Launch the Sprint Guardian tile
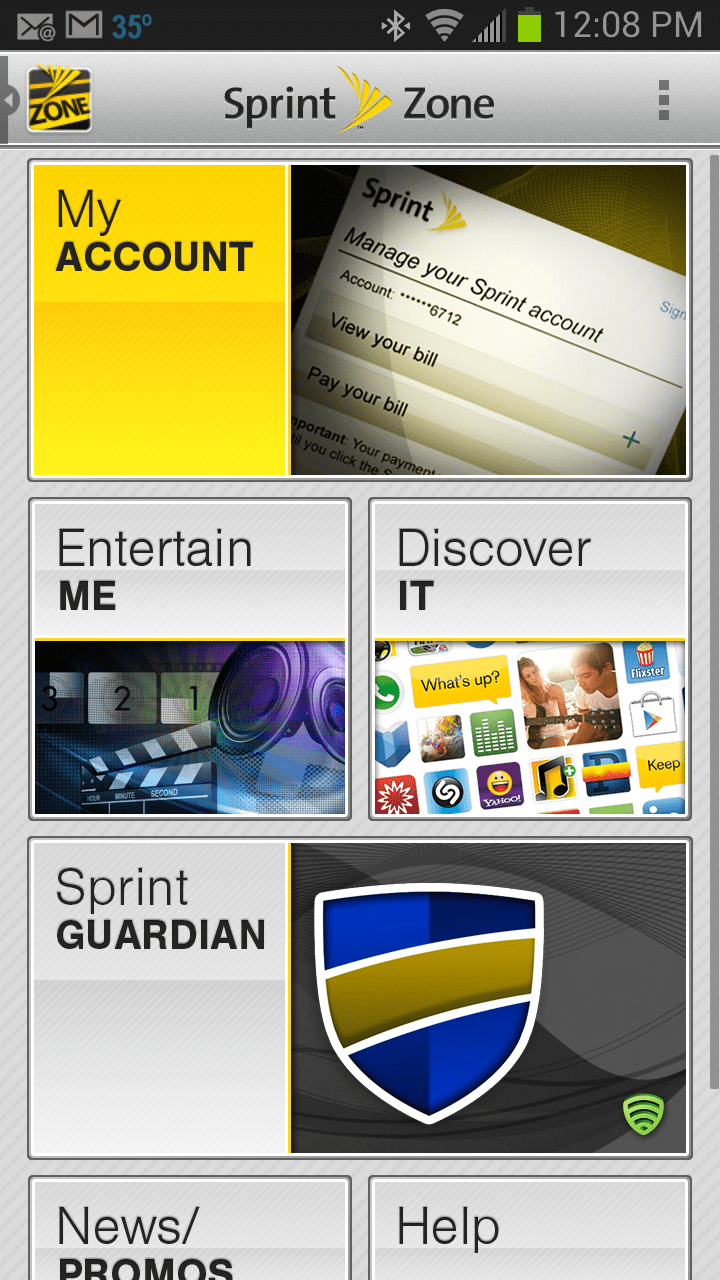Screen dimensions: 720x1280 (x=360, y=998)
